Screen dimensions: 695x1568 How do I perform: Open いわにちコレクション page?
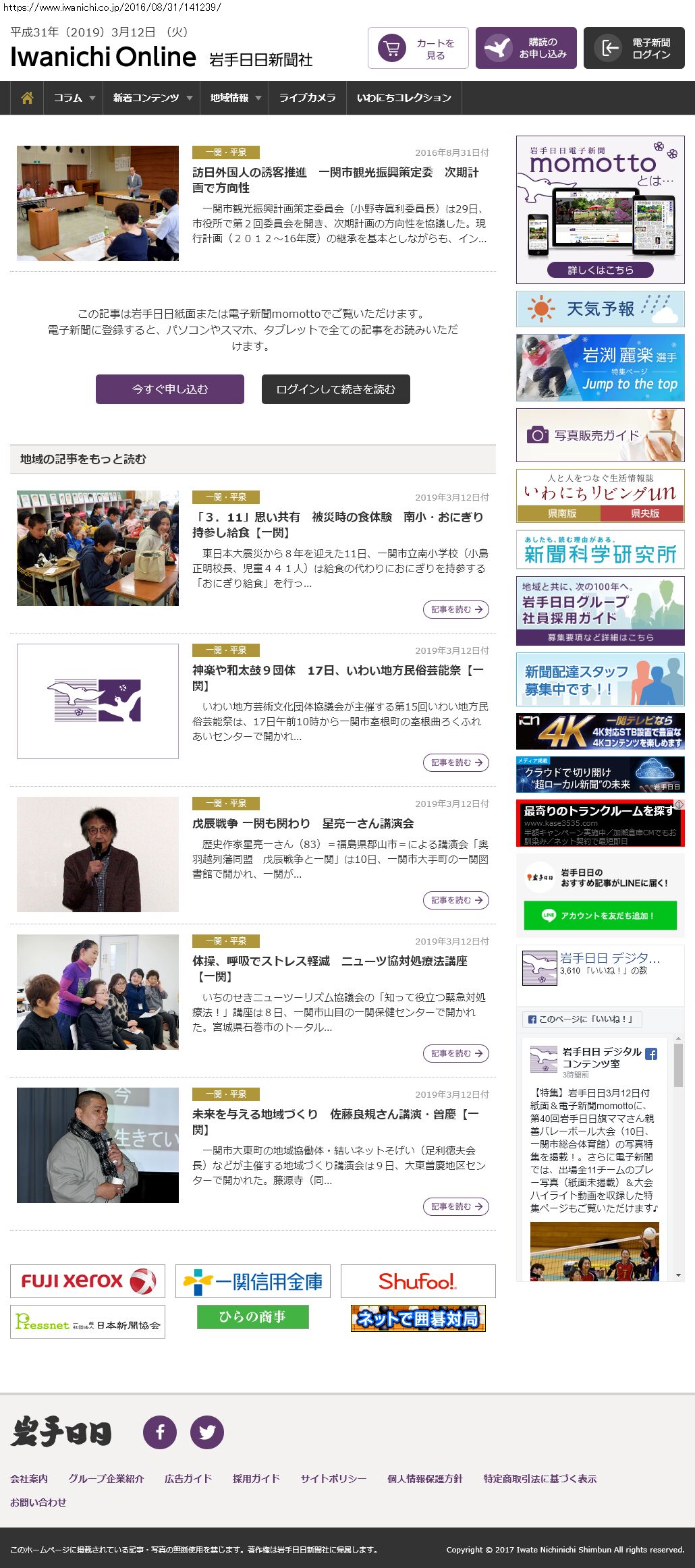click(x=404, y=98)
